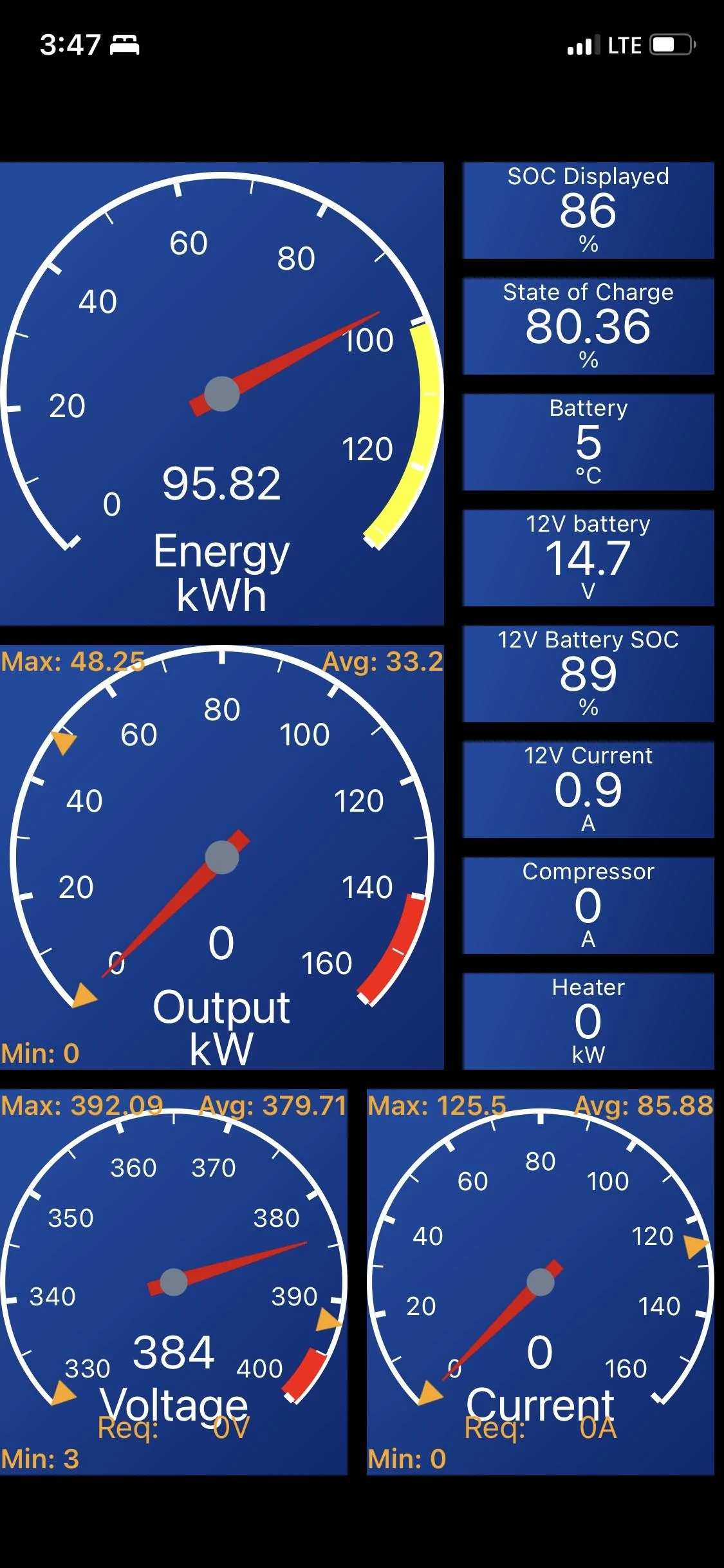Tap the 12V Current tile

point(589,789)
